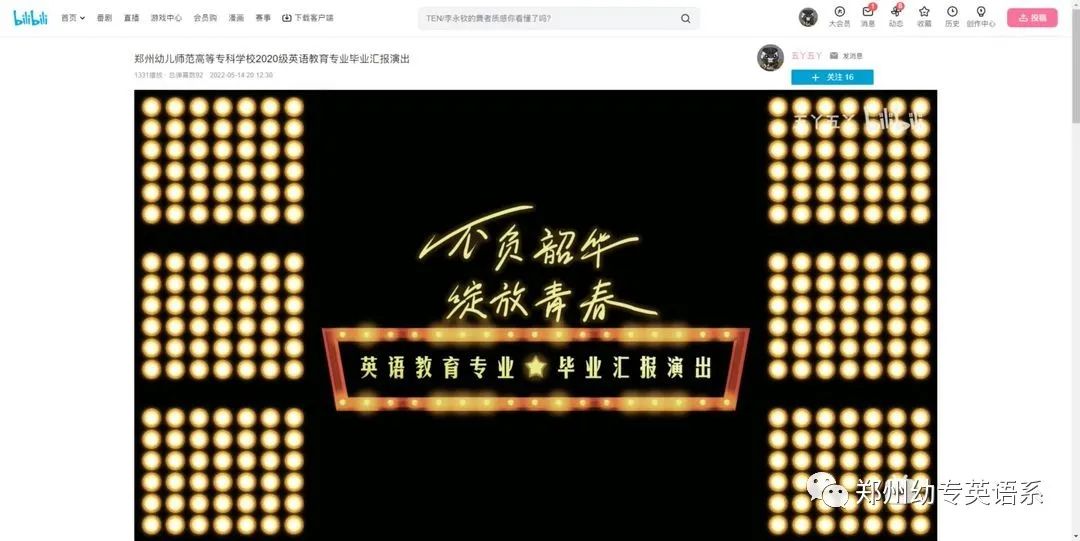This screenshot has height=541, width=1080.
Task: Open the 大会员 membership page
Action: click(x=839, y=17)
